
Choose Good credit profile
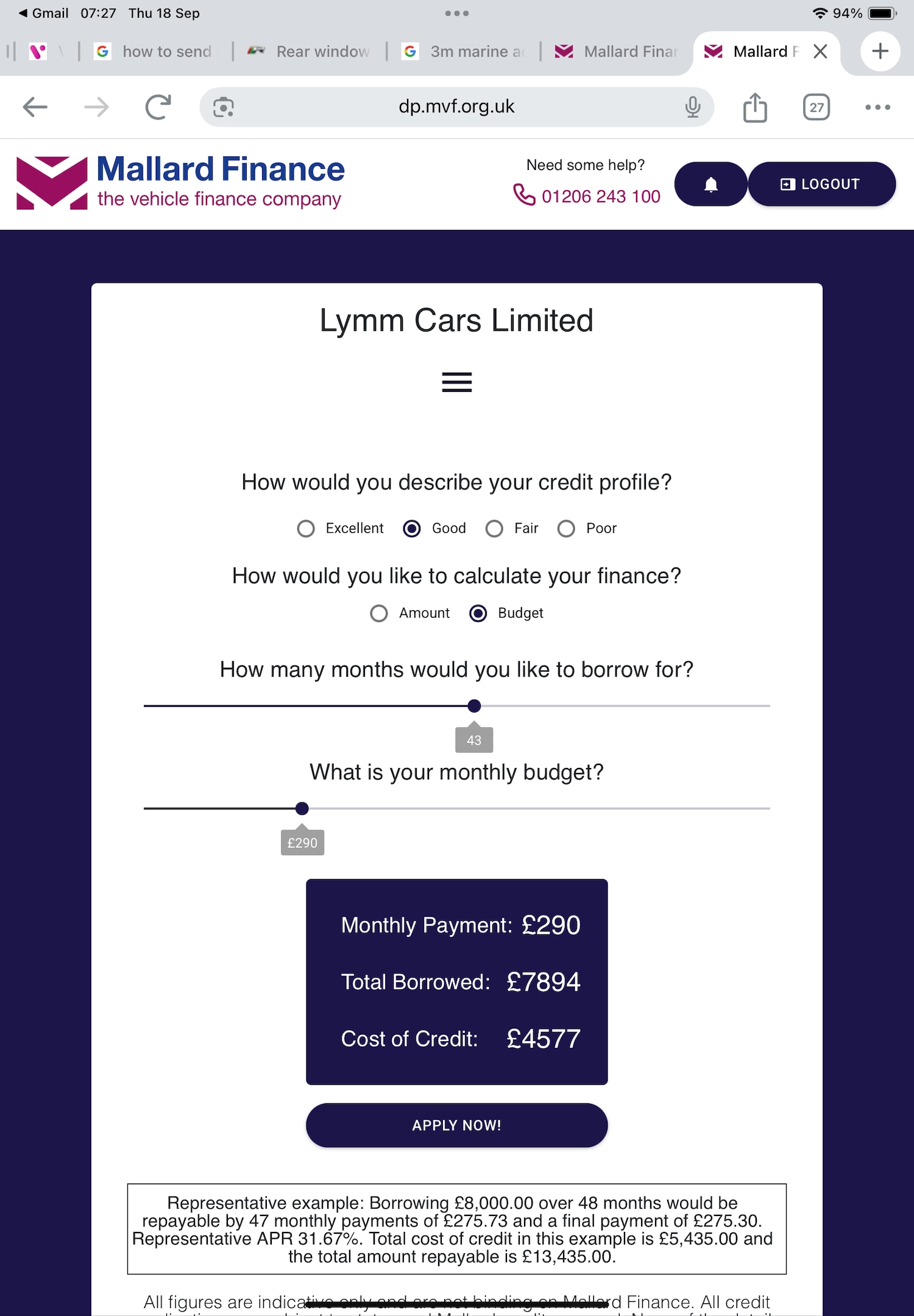point(412,528)
